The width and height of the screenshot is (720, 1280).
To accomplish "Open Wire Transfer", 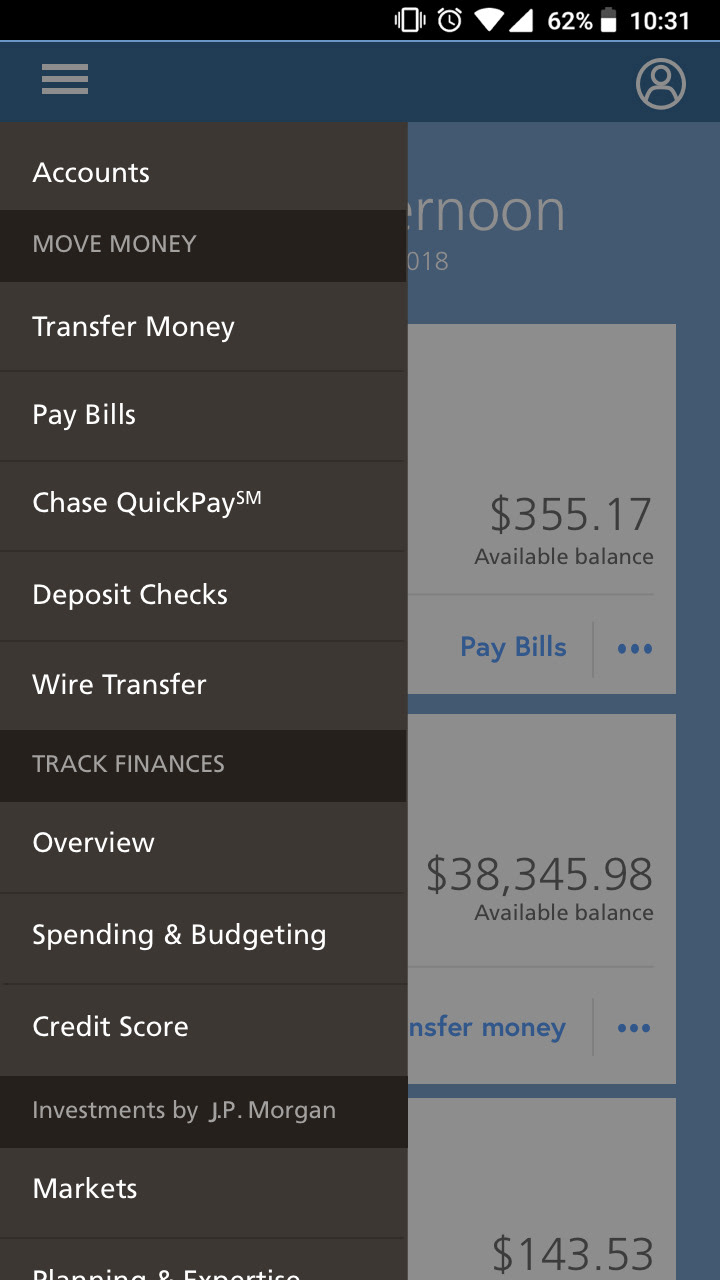I will coord(203,685).
